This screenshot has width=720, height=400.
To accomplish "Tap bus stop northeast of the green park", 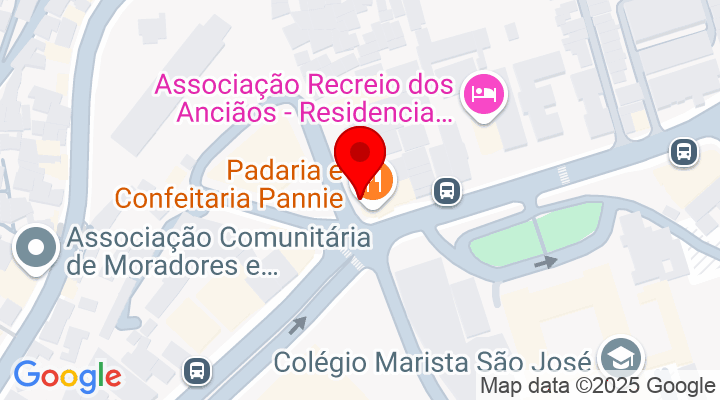I will pos(684,152).
